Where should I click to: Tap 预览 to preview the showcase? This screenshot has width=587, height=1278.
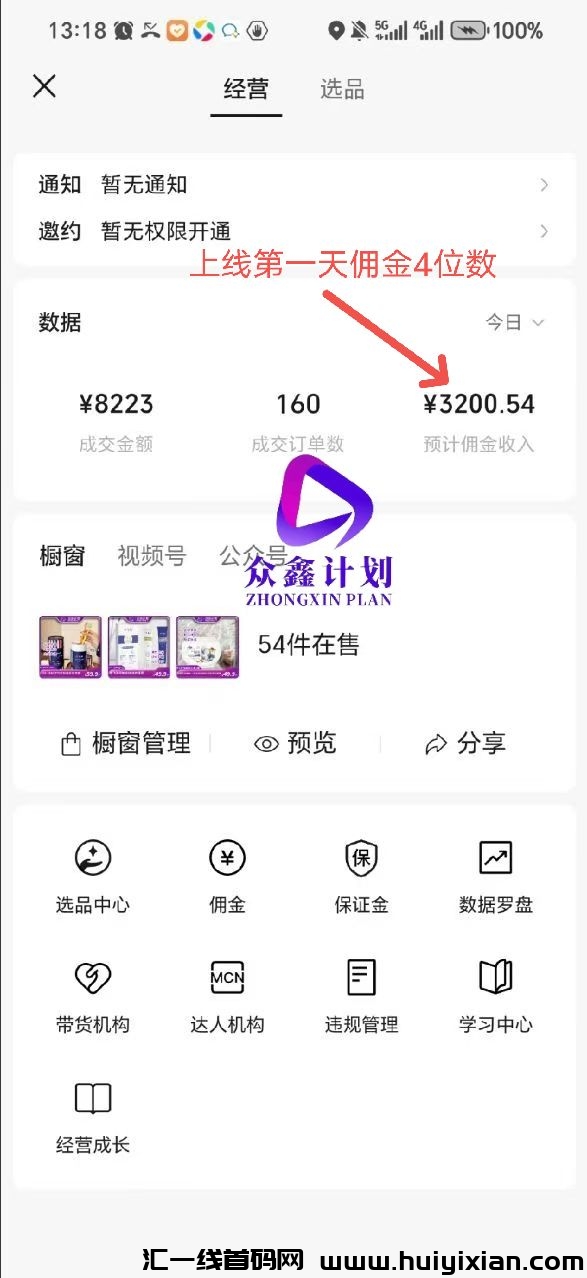[x=295, y=743]
